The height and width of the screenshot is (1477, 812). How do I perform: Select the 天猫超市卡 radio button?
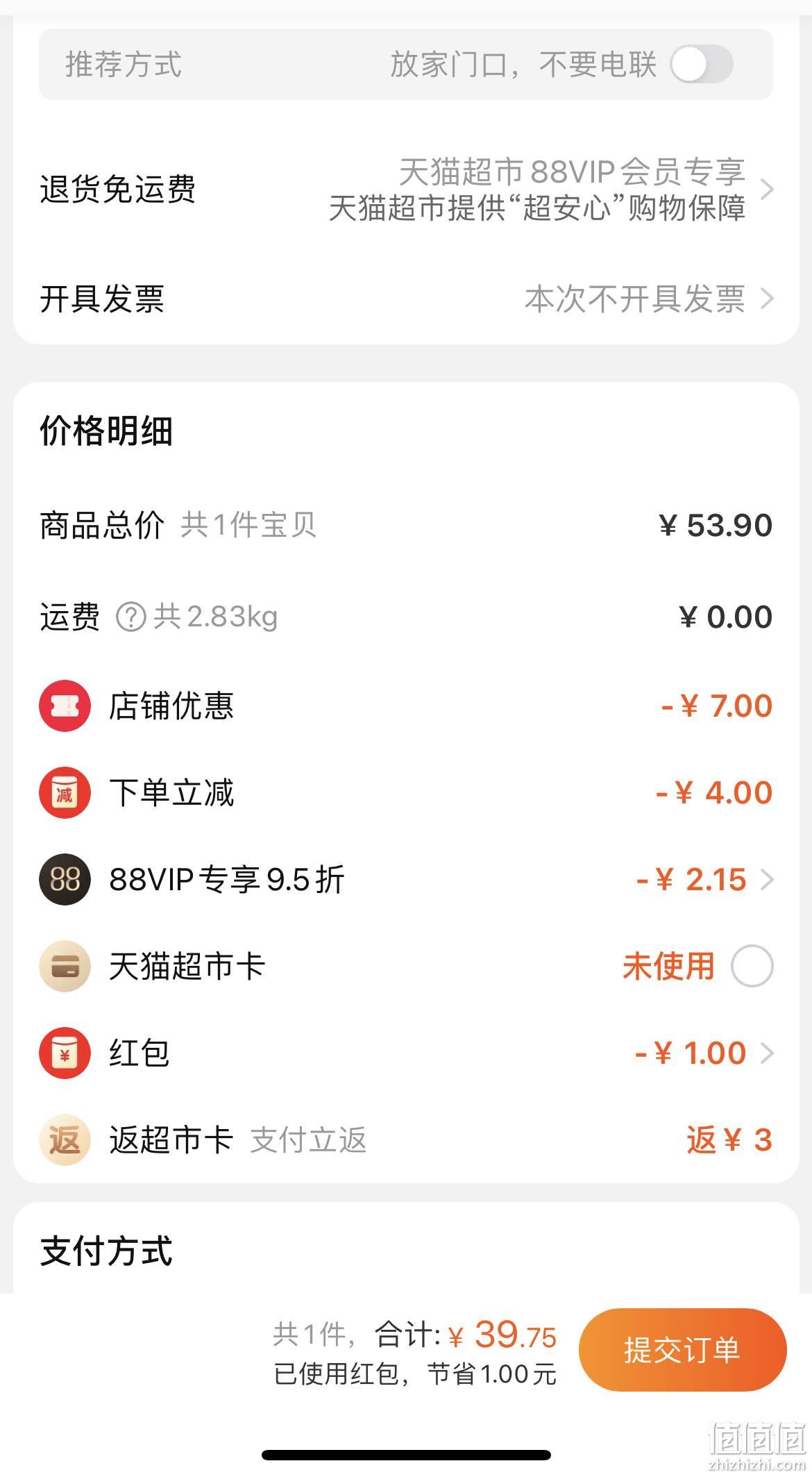click(752, 966)
